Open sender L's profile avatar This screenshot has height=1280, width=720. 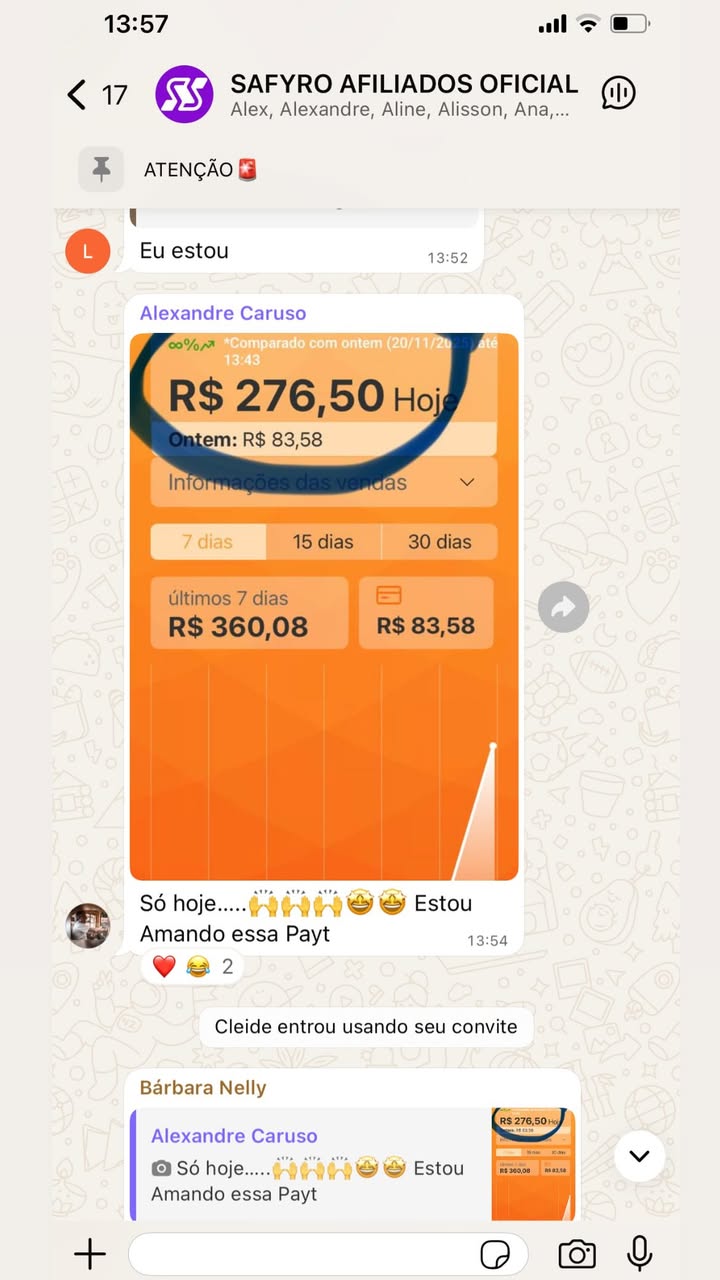(x=88, y=252)
